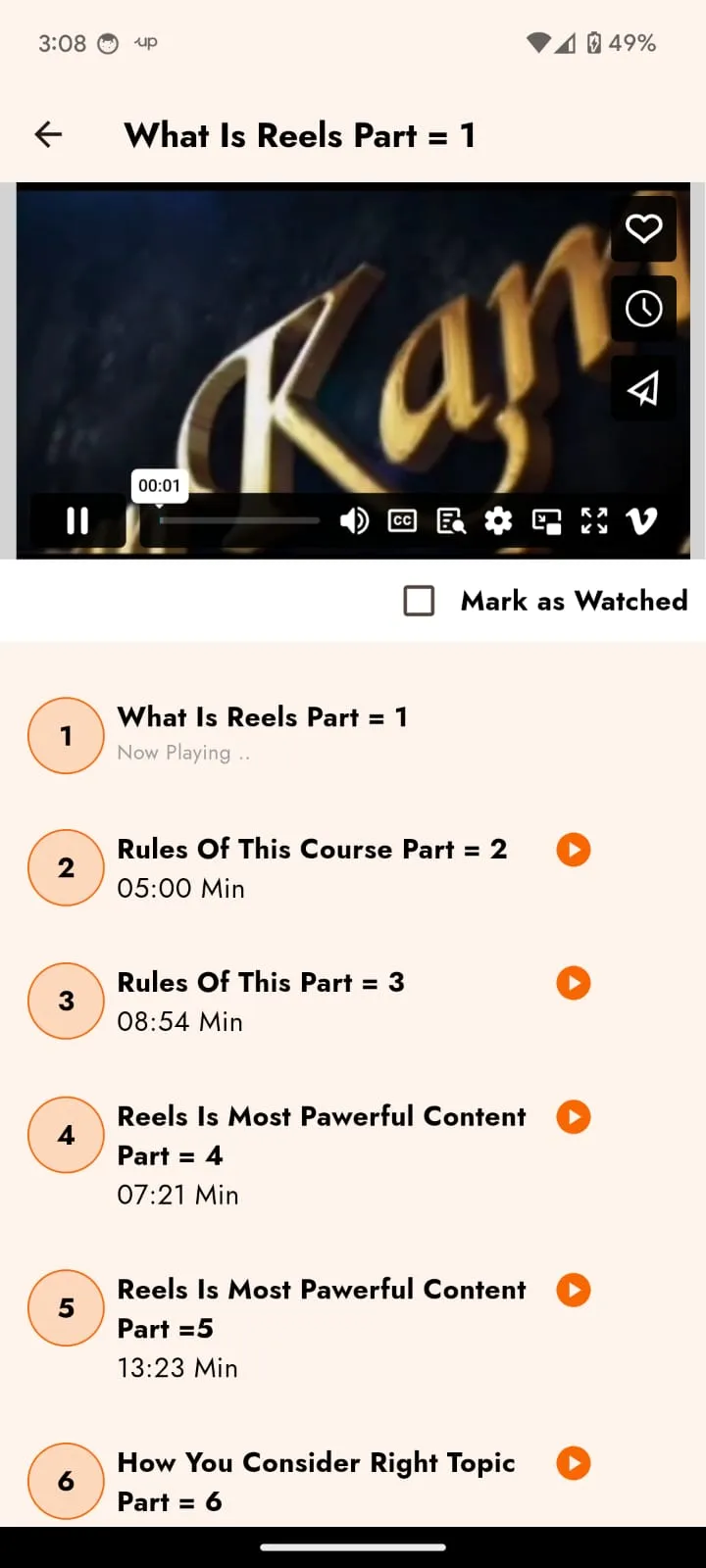Screen dimensions: 706x1568
Task: Enable picture-in-picture mode
Action: tap(546, 520)
